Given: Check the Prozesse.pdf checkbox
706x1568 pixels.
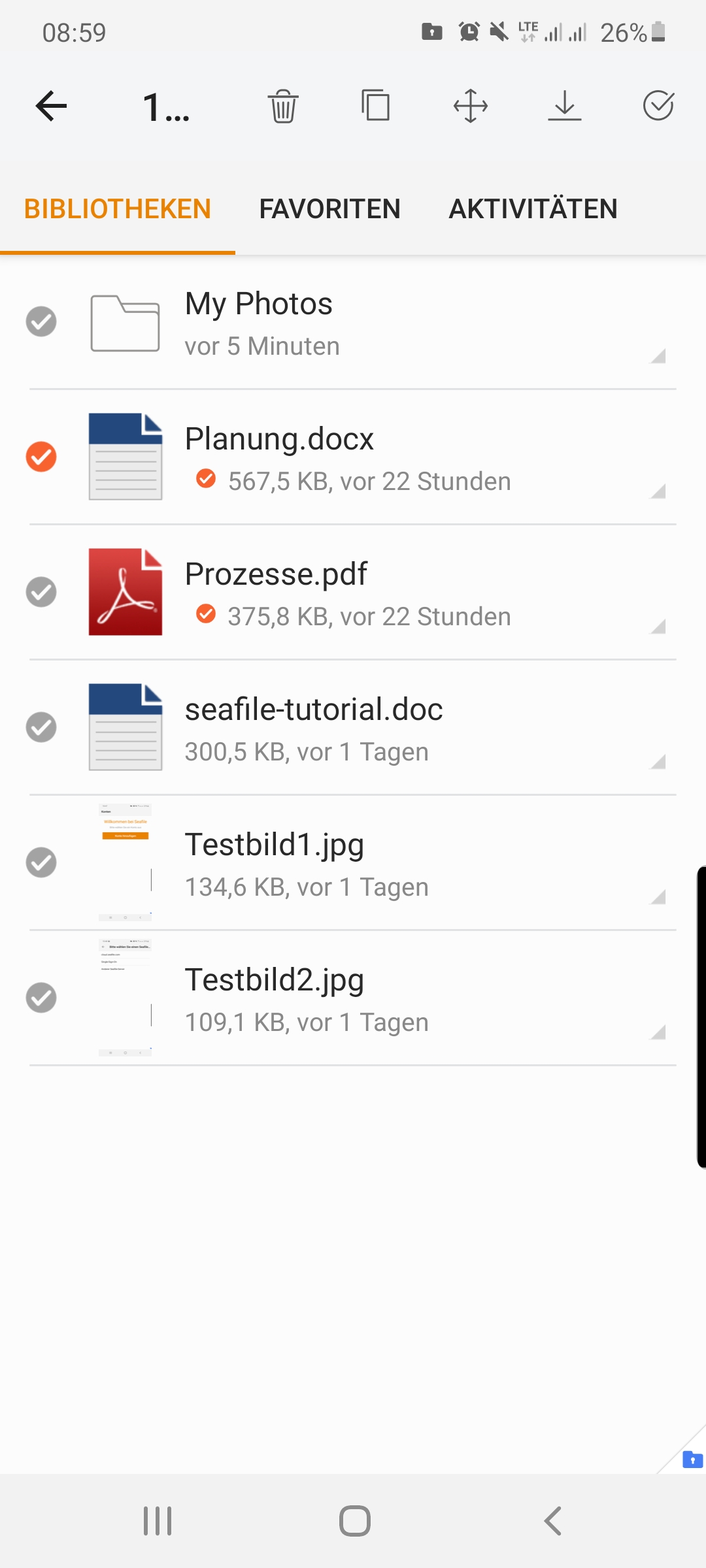Looking at the screenshot, I should [x=41, y=592].
